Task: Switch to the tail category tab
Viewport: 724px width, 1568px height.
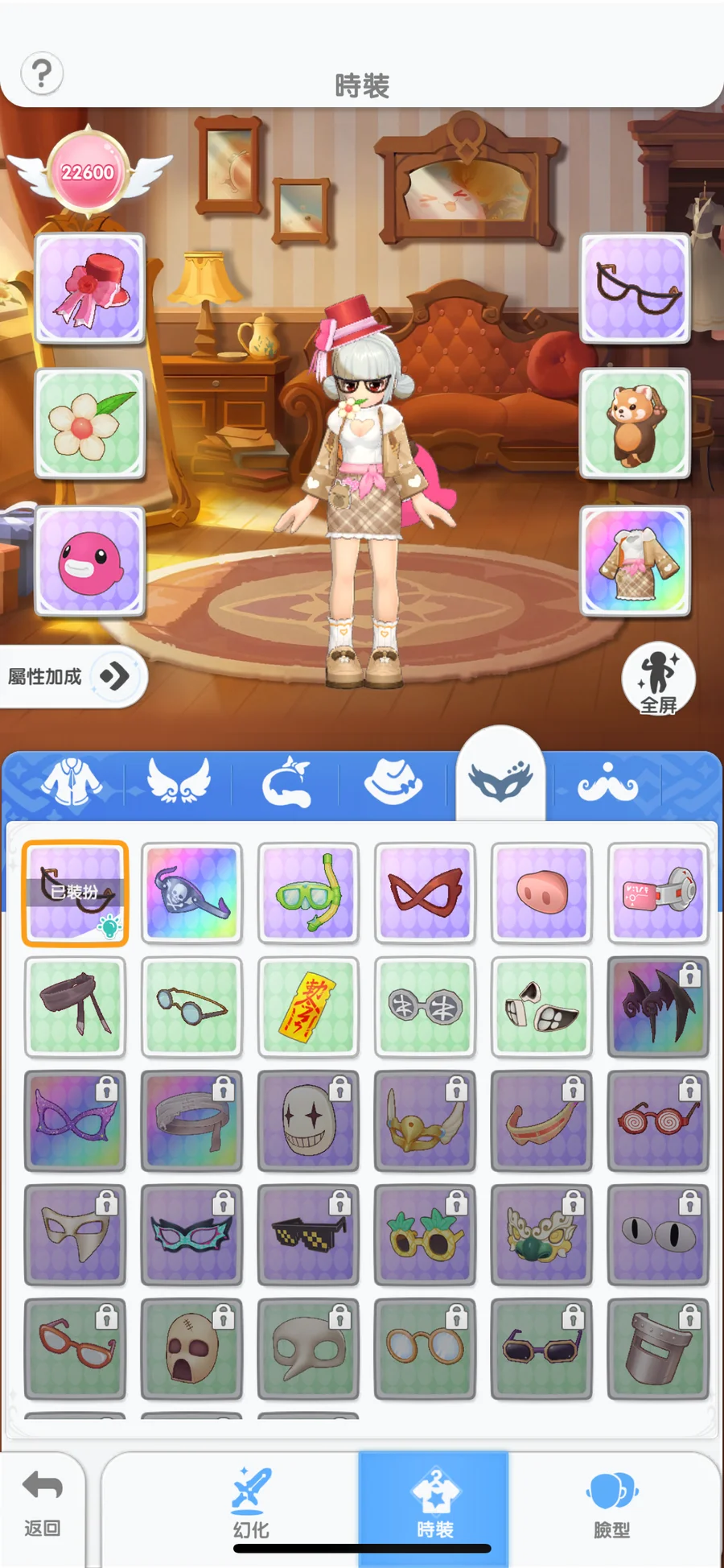Action: [286, 782]
